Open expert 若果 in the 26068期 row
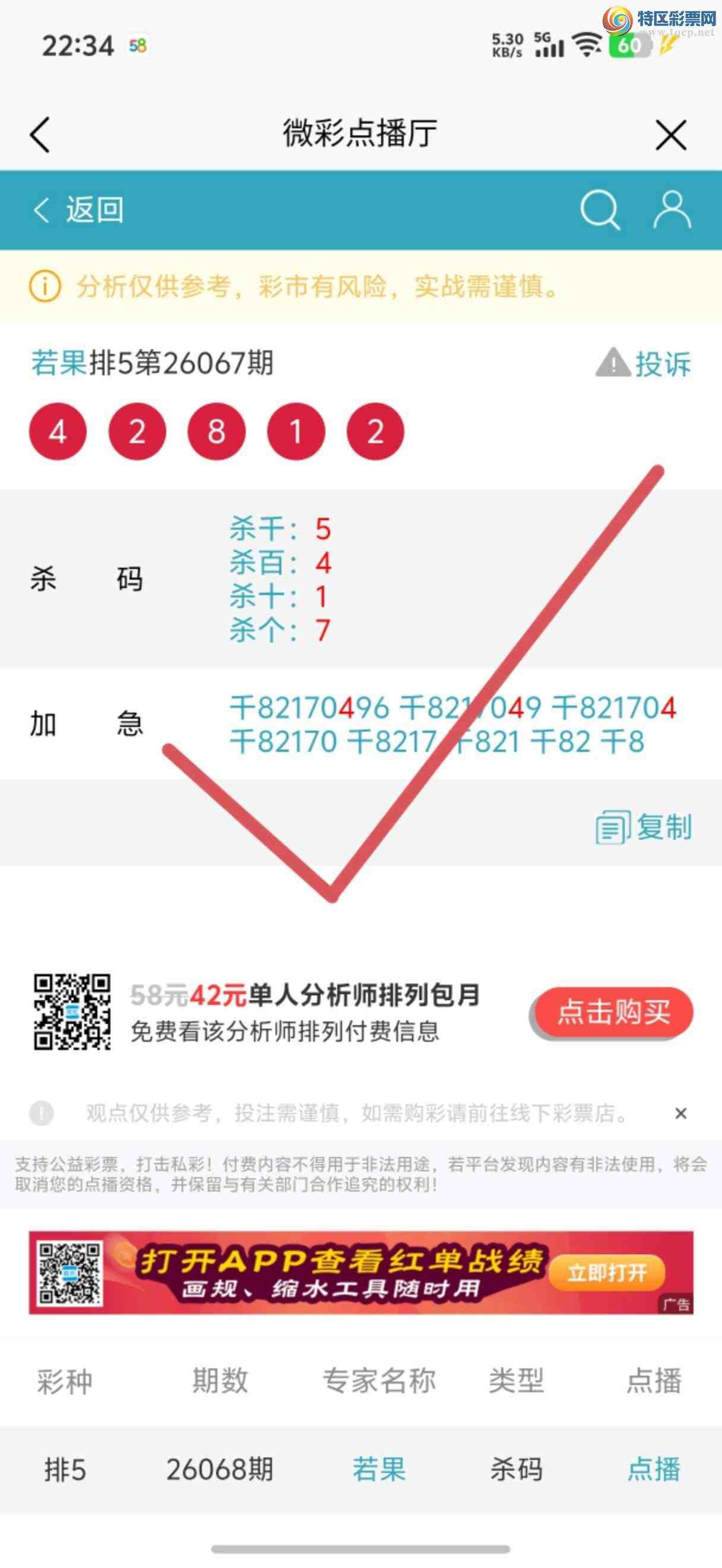This screenshot has height=1568, width=722. point(379,1469)
